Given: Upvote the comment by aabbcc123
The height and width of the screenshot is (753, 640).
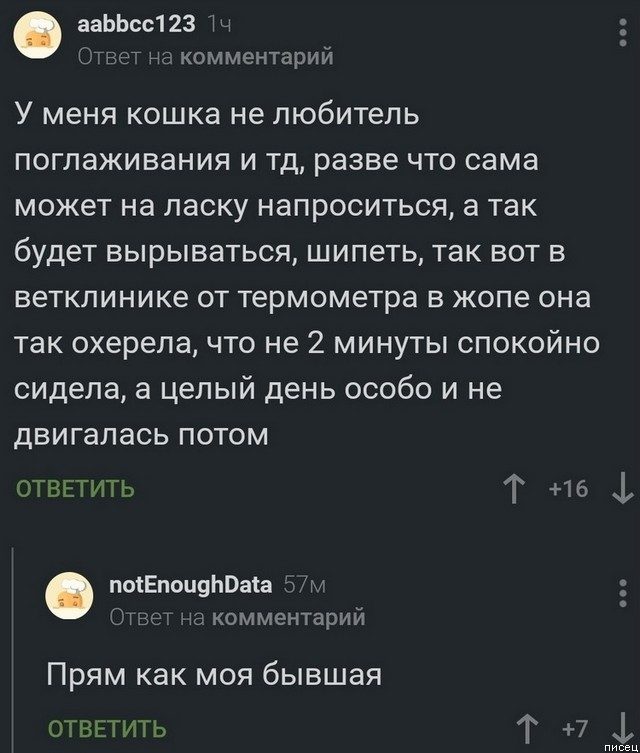Looking at the screenshot, I should pyautogui.click(x=515, y=489).
